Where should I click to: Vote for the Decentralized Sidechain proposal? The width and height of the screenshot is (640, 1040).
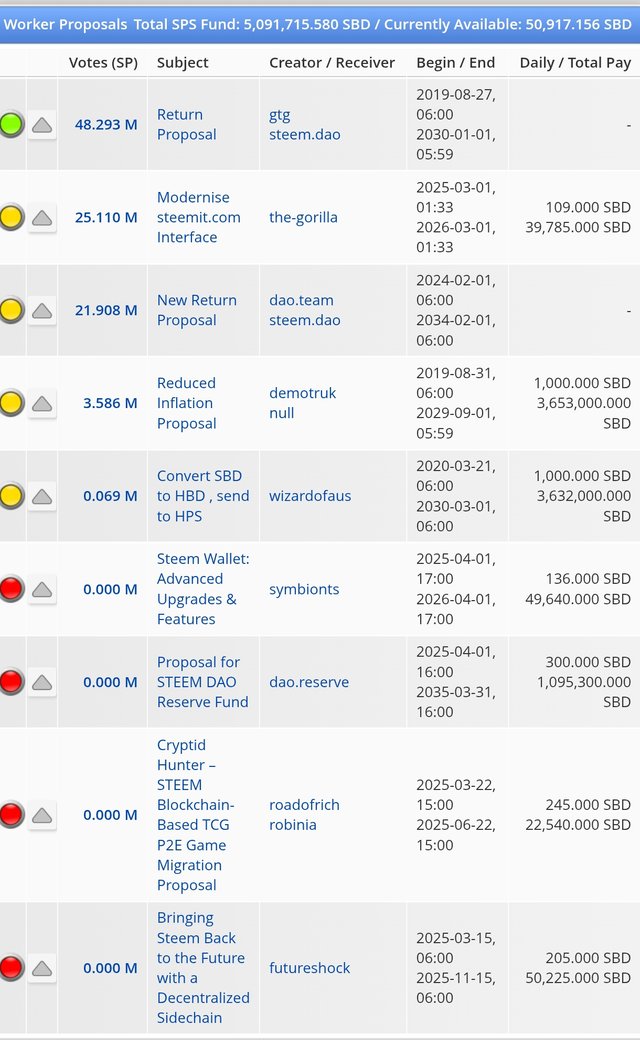point(42,968)
